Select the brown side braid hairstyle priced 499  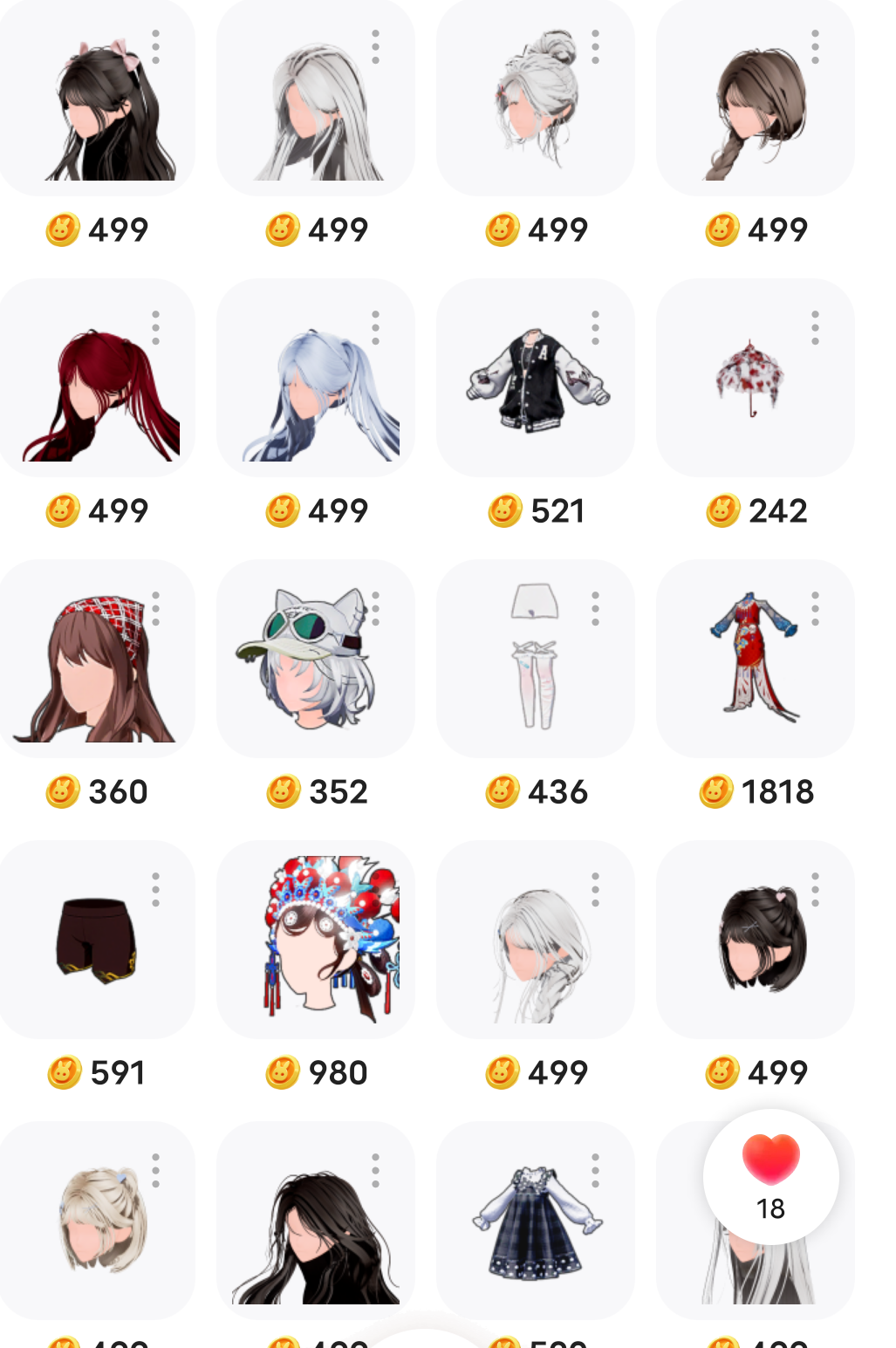click(x=754, y=98)
